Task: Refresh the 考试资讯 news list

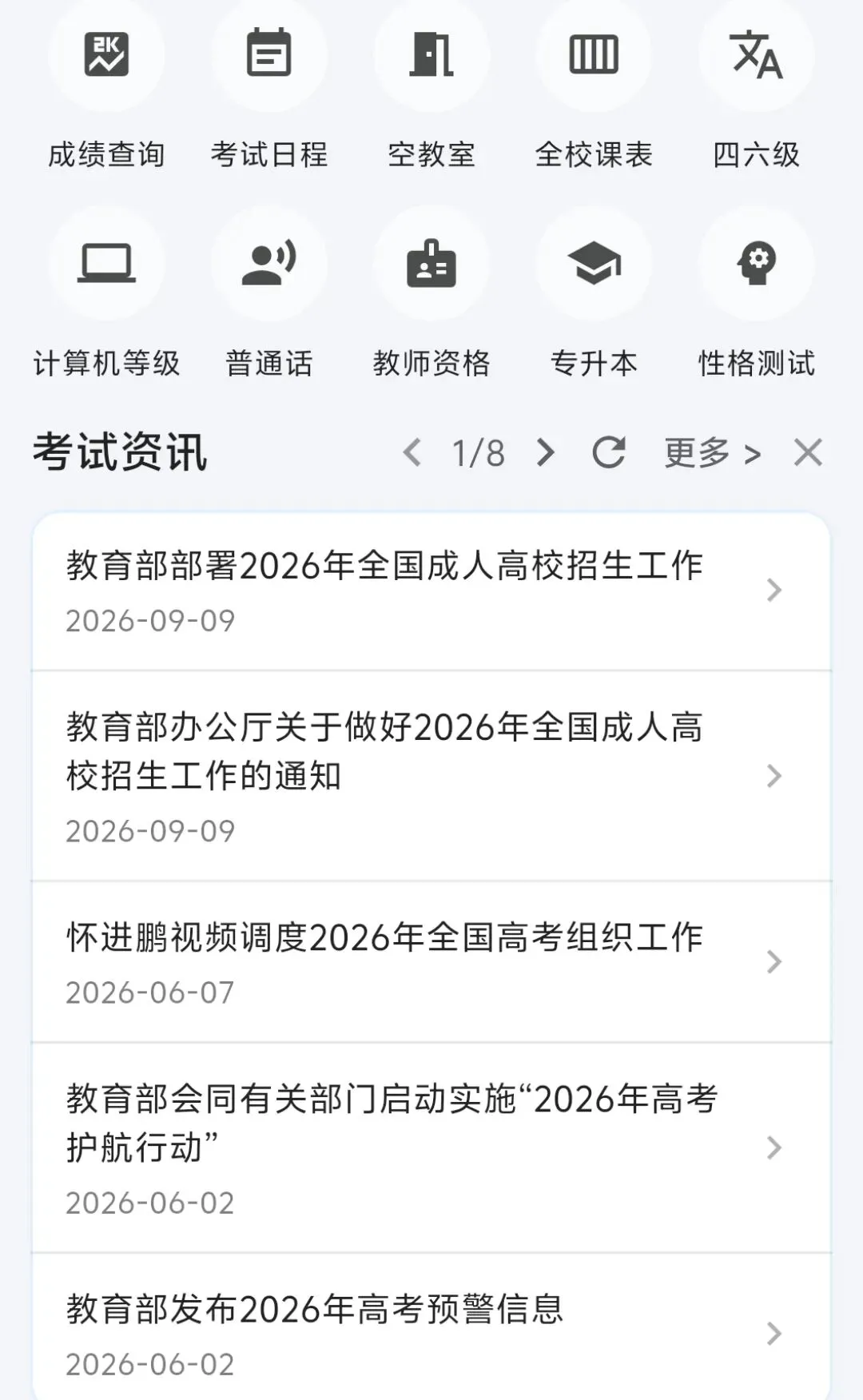Action: [x=609, y=453]
